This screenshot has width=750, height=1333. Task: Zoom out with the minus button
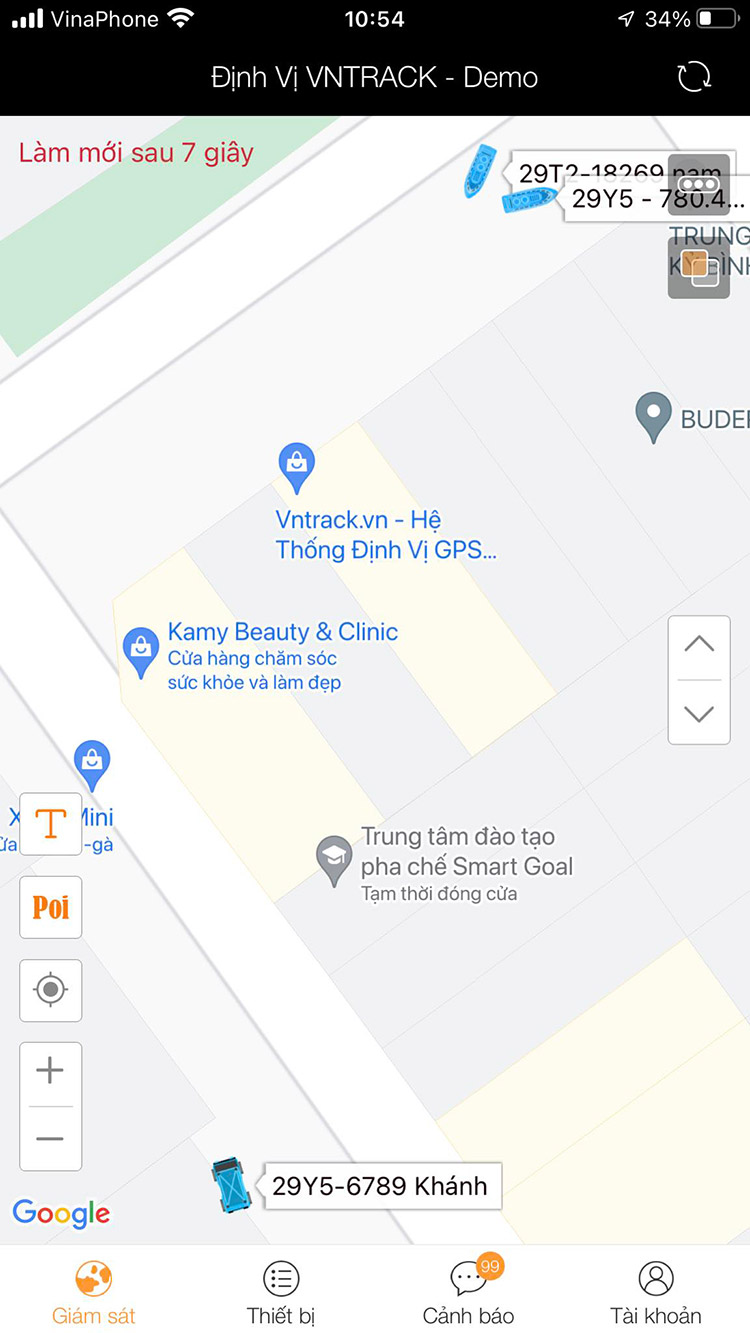pos(50,1138)
